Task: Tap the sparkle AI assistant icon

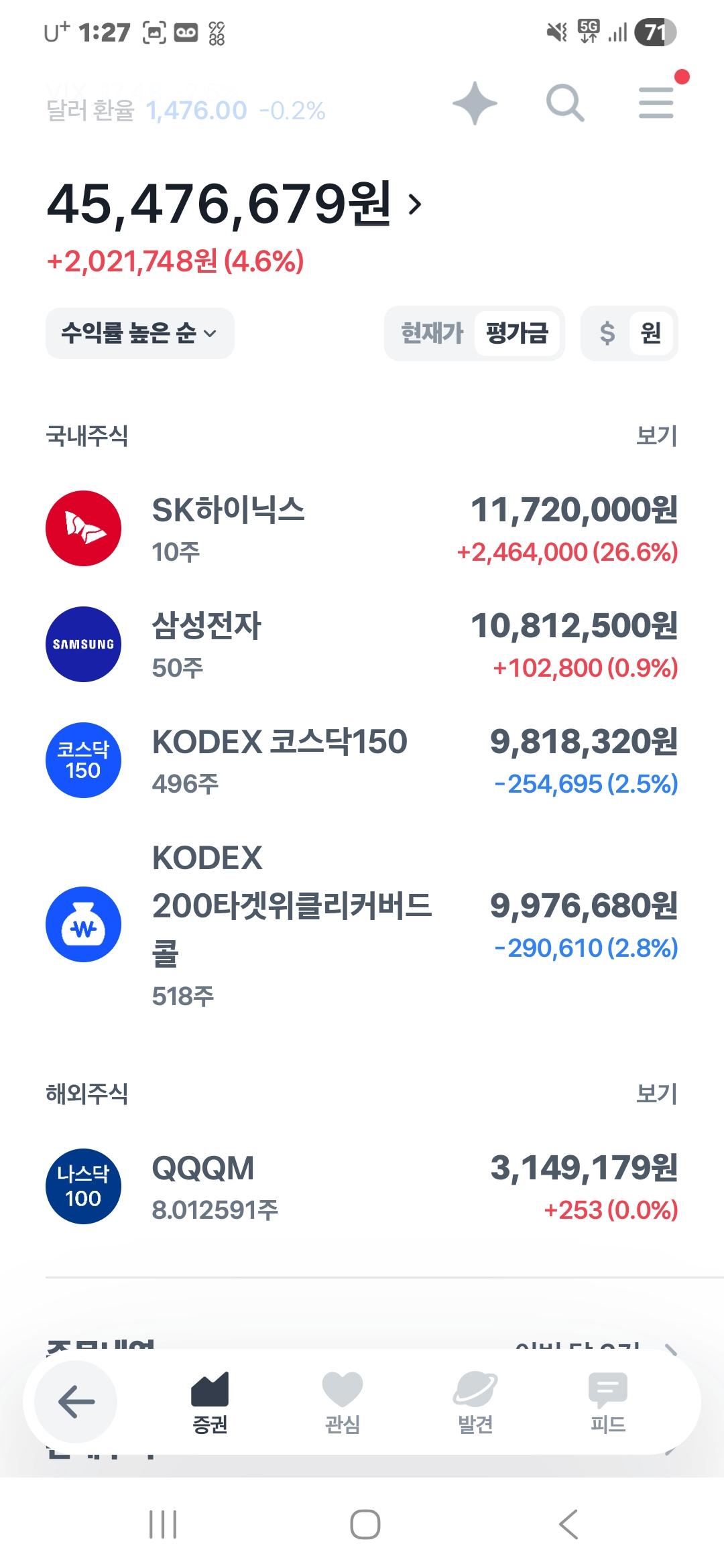Action: pyautogui.click(x=475, y=102)
